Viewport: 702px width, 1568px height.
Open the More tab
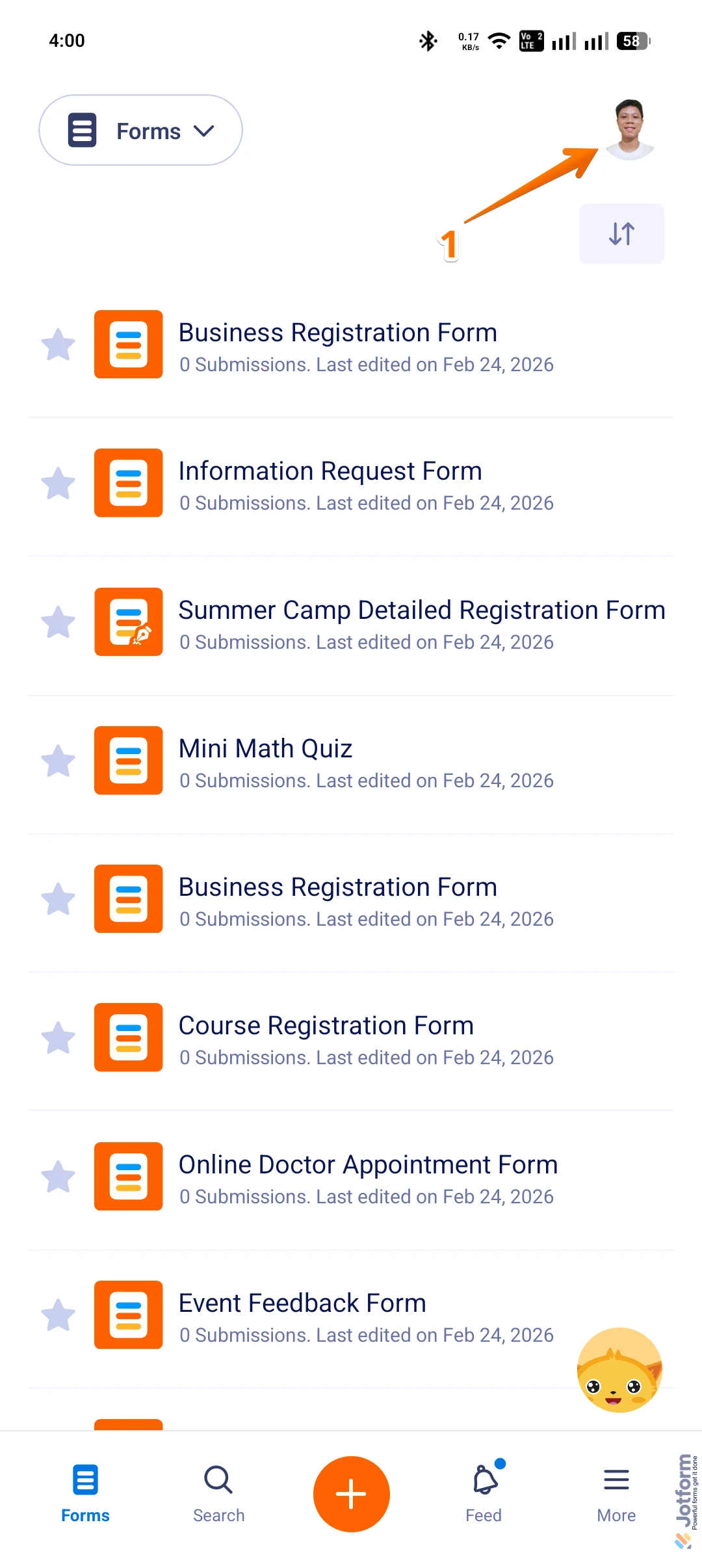coord(616,1494)
